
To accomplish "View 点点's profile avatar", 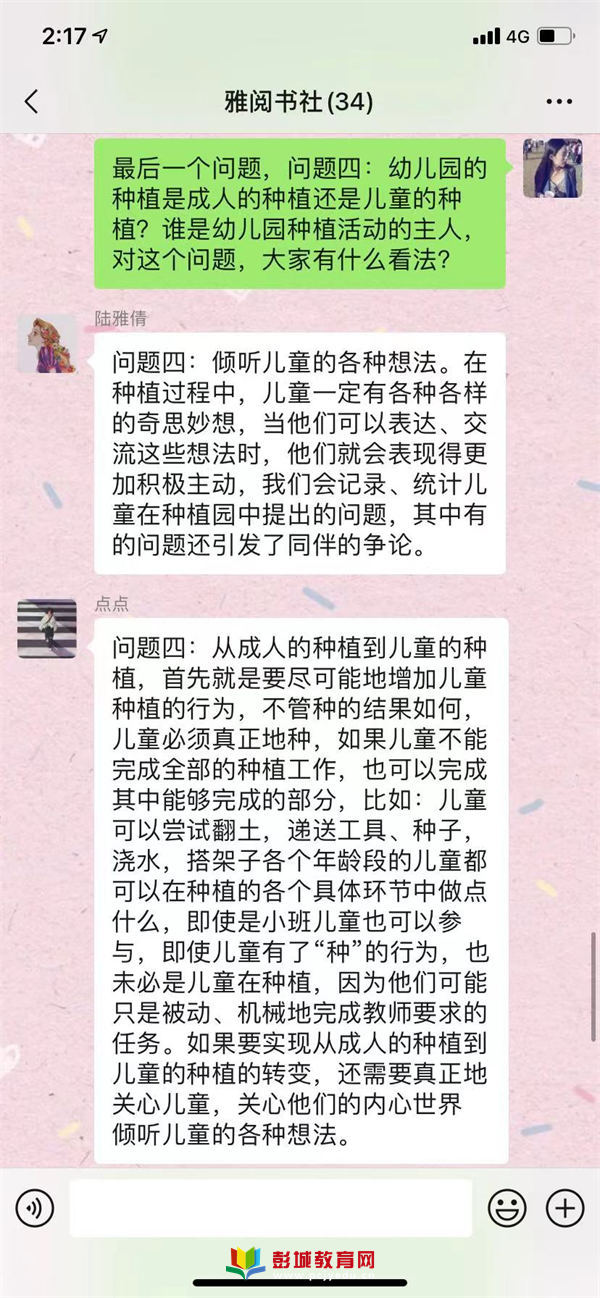I will 47,629.
